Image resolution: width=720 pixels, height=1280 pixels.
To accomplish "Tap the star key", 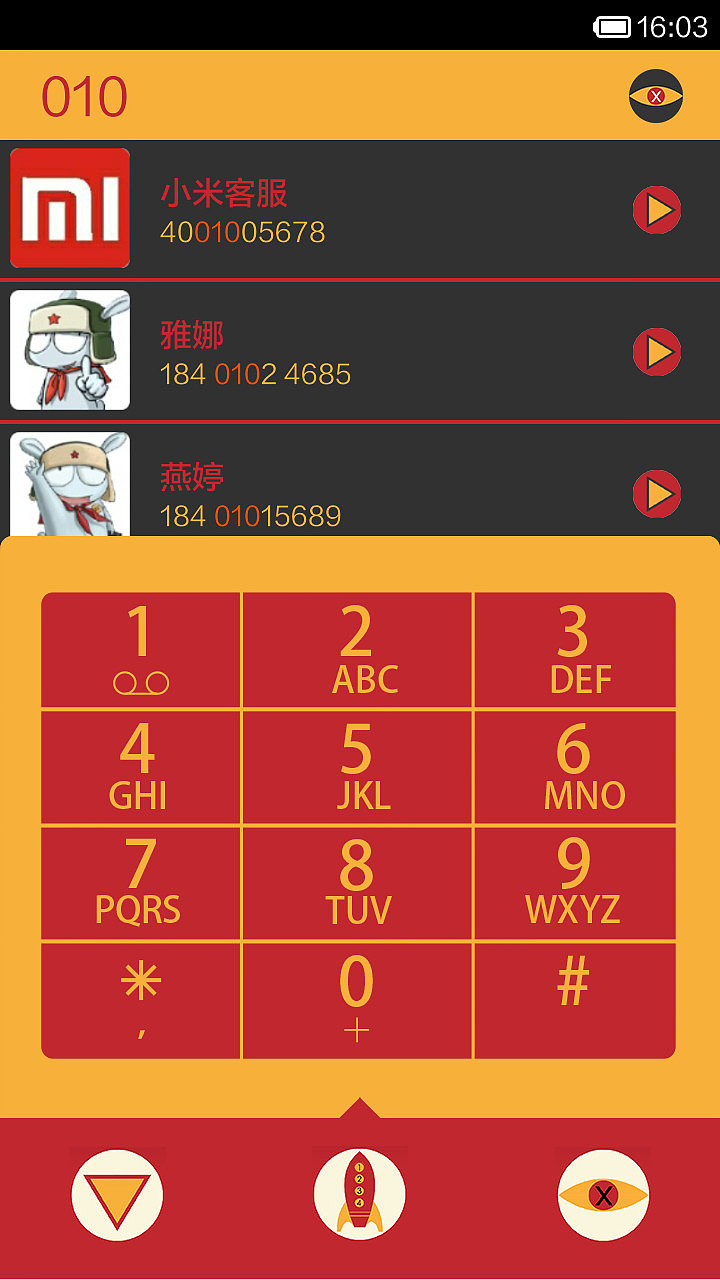I will tap(141, 1000).
